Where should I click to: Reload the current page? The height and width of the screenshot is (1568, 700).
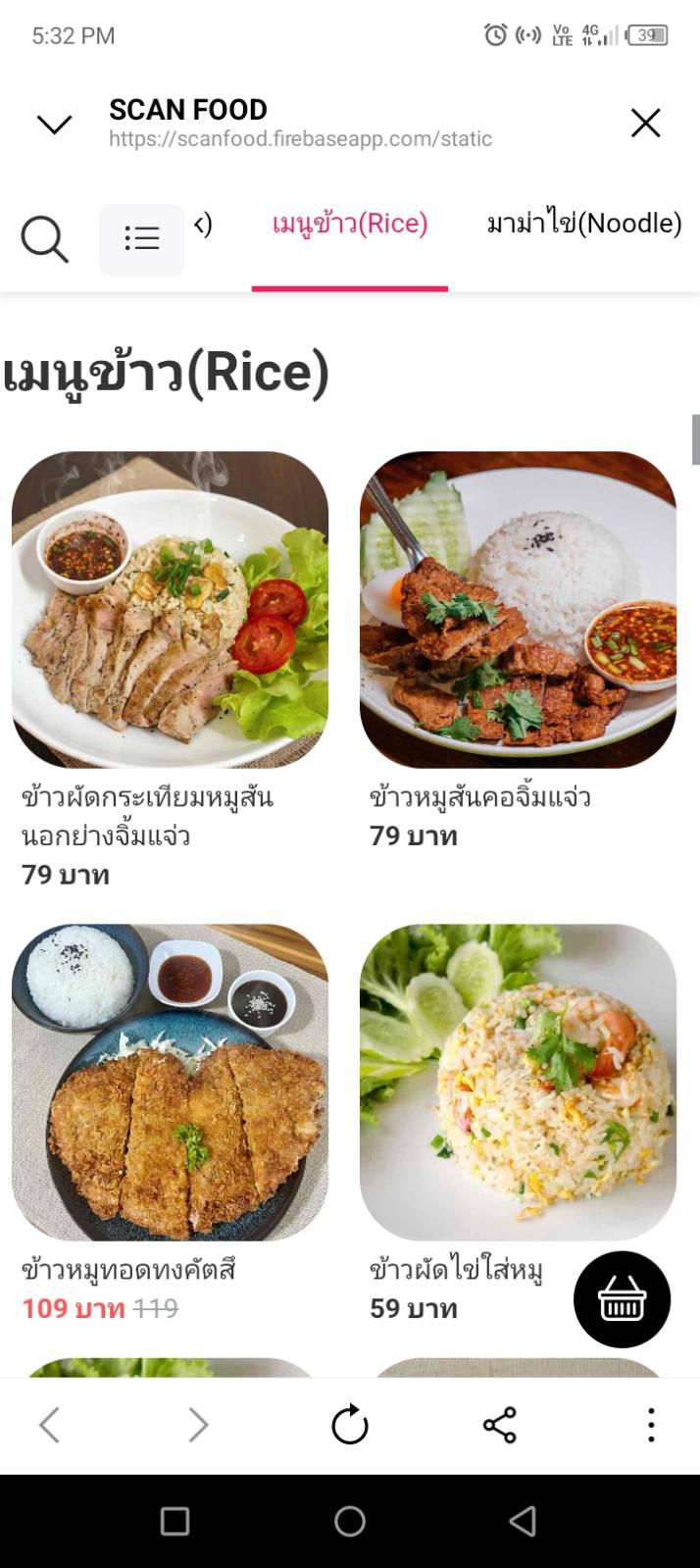click(349, 1425)
